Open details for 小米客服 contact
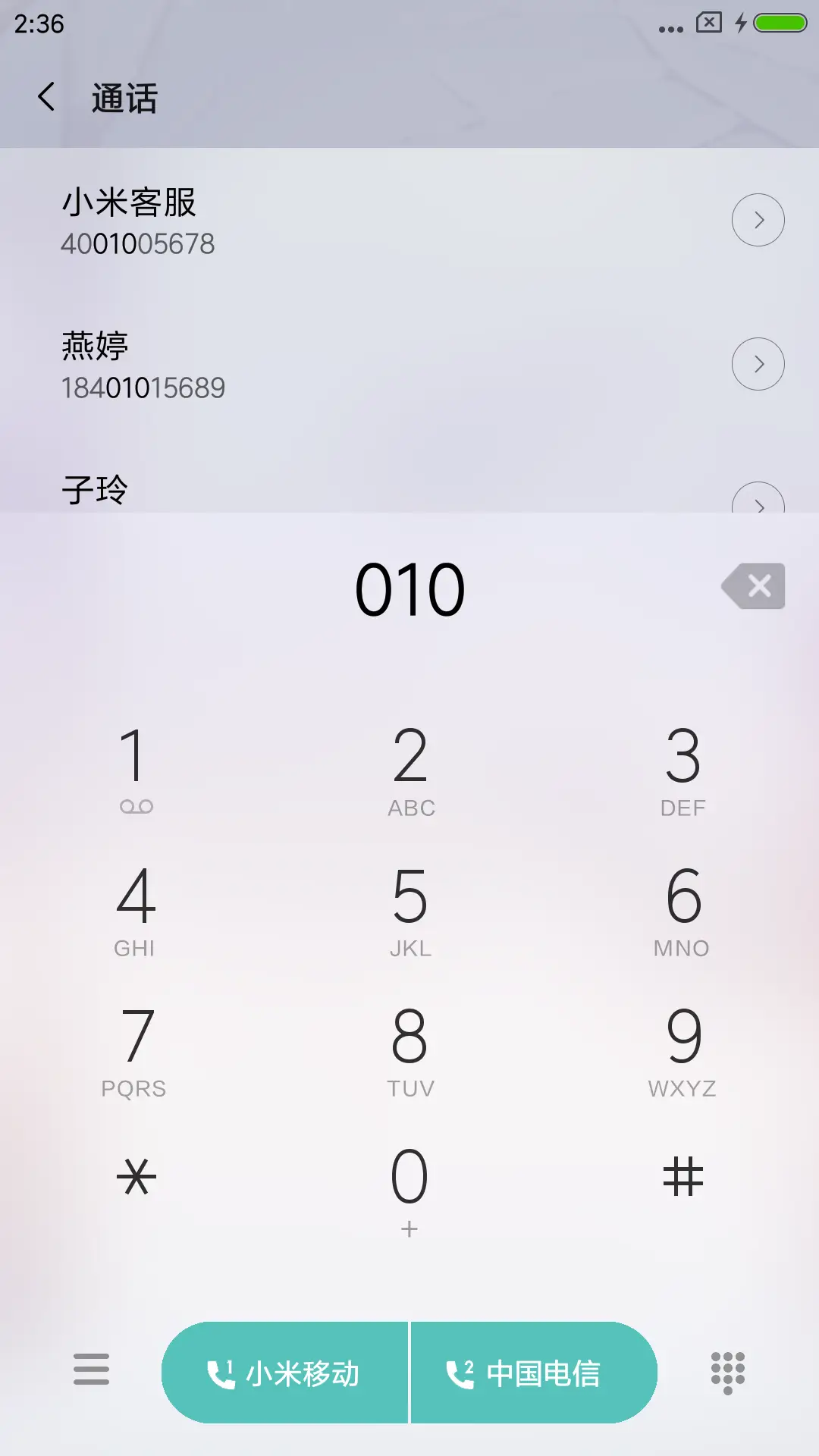The width and height of the screenshot is (819, 1456). click(758, 219)
